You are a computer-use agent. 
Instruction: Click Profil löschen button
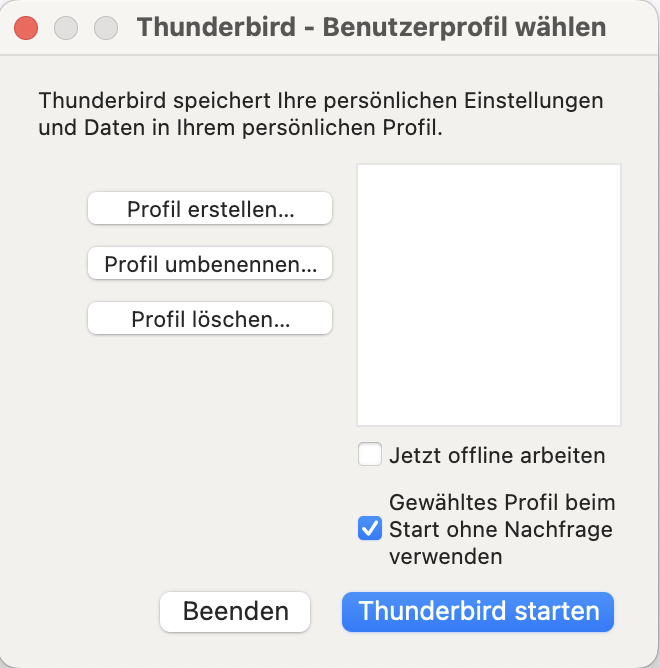(x=210, y=320)
